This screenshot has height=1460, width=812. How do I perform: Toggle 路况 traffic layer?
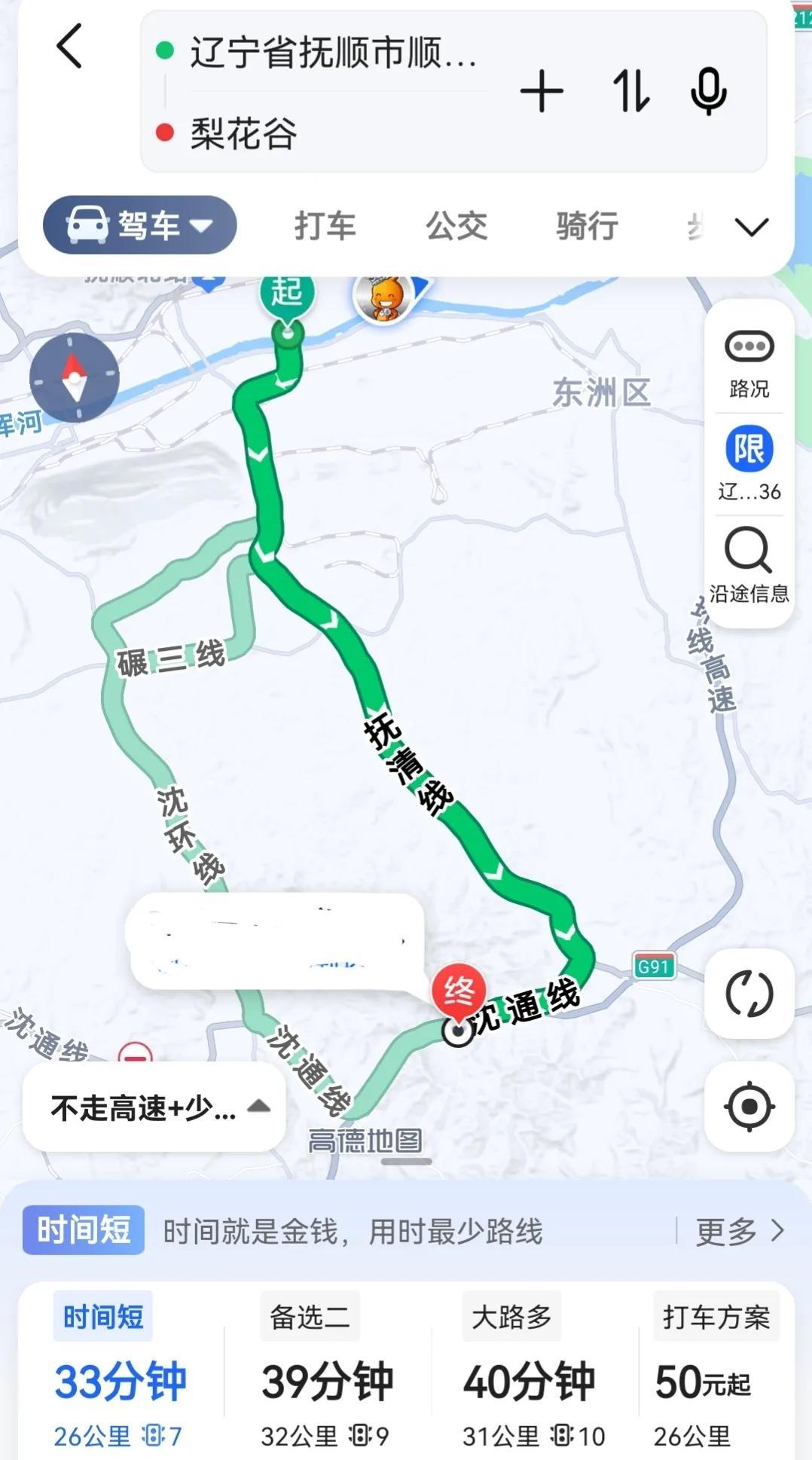click(x=749, y=363)
